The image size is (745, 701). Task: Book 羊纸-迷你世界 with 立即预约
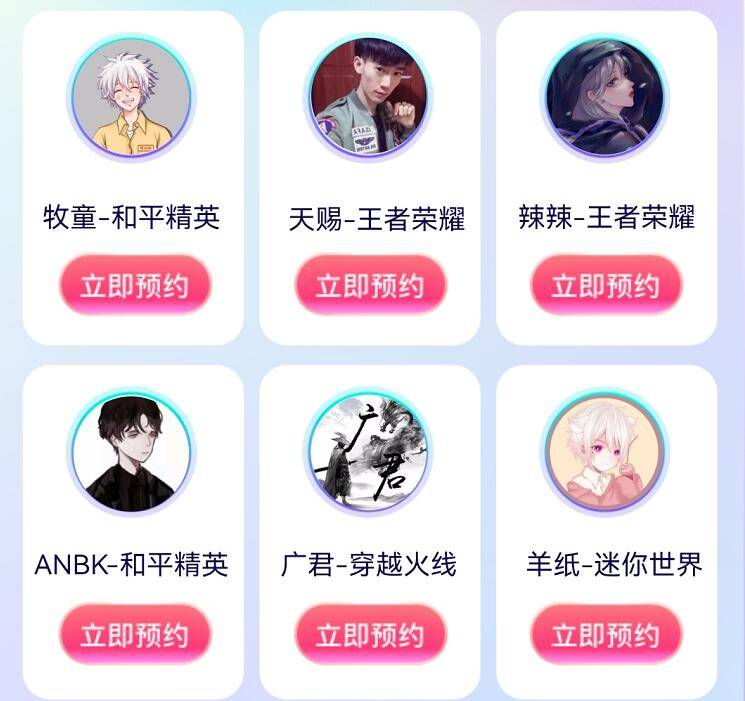click(x=605, y=635)
